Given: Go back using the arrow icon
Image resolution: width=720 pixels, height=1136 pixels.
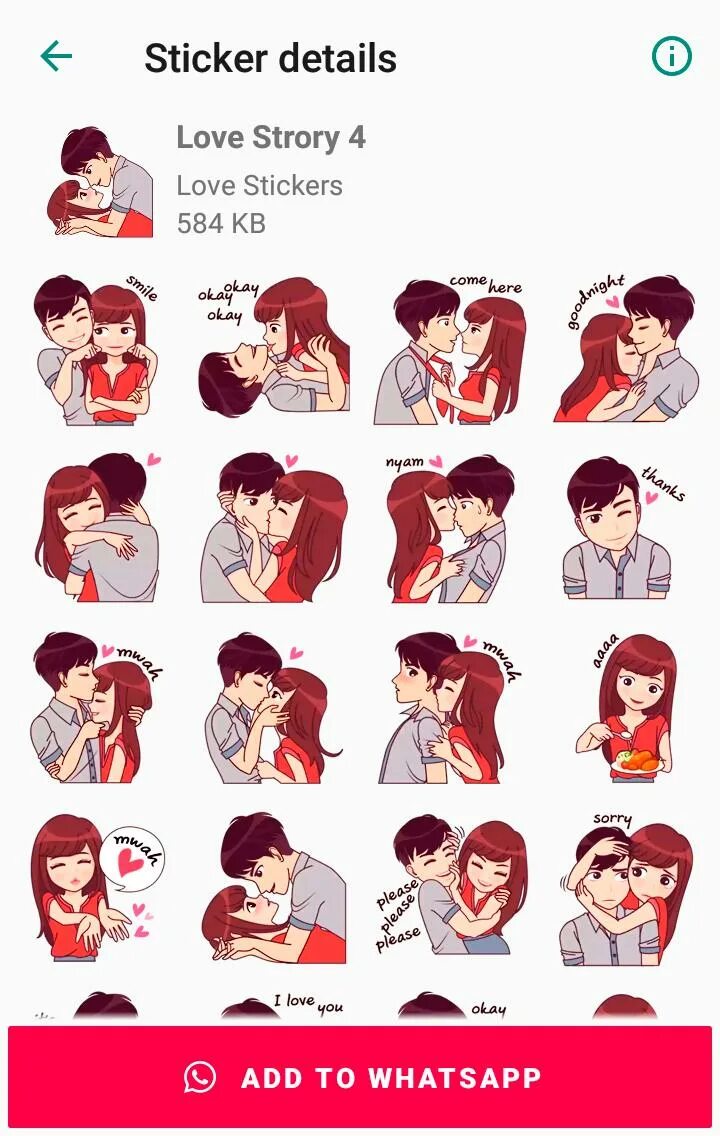Looking at the screenshot, I should tap(56, 57).
